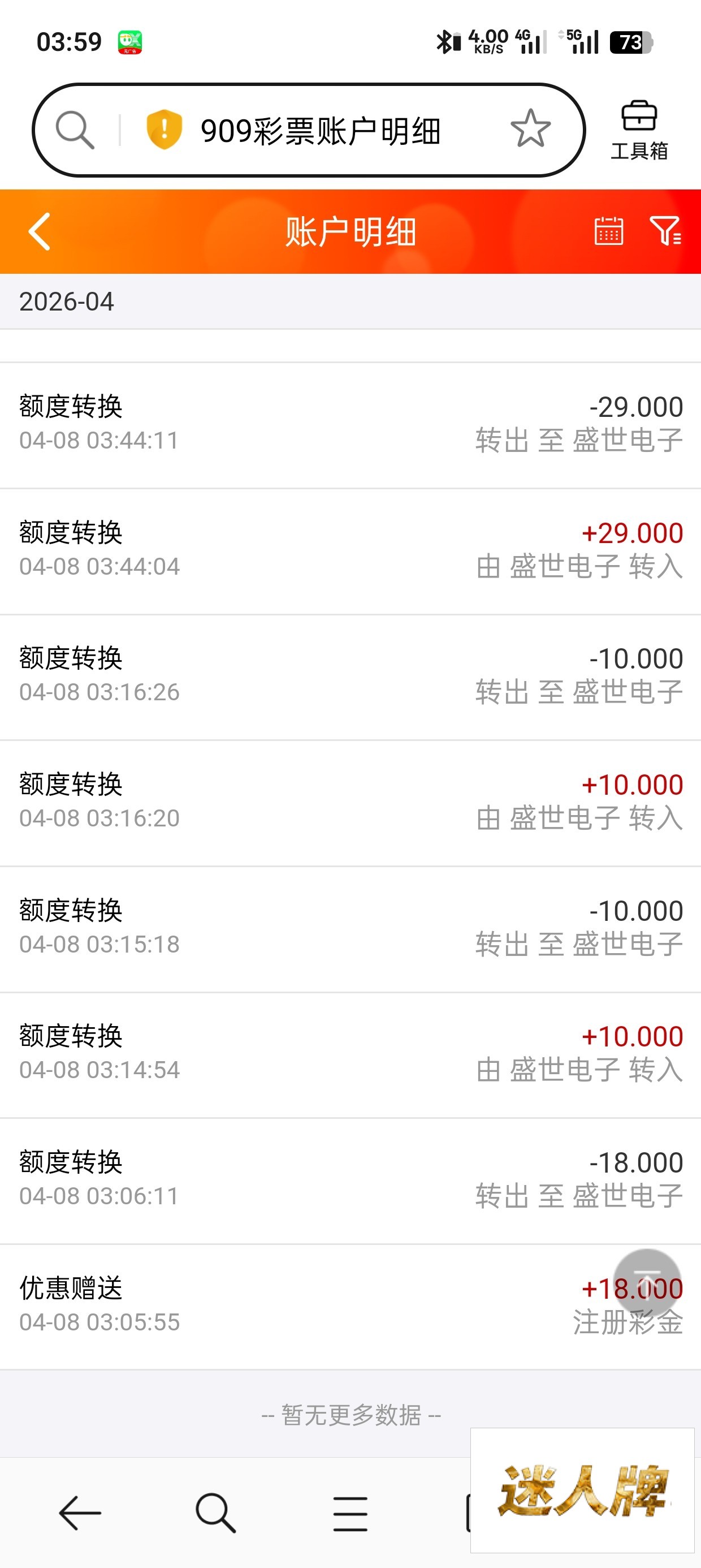This screenshot has width=701, height=1568.
Task: Open the calendar date picker
Action: pyautogui.click(x=608, y=231)
